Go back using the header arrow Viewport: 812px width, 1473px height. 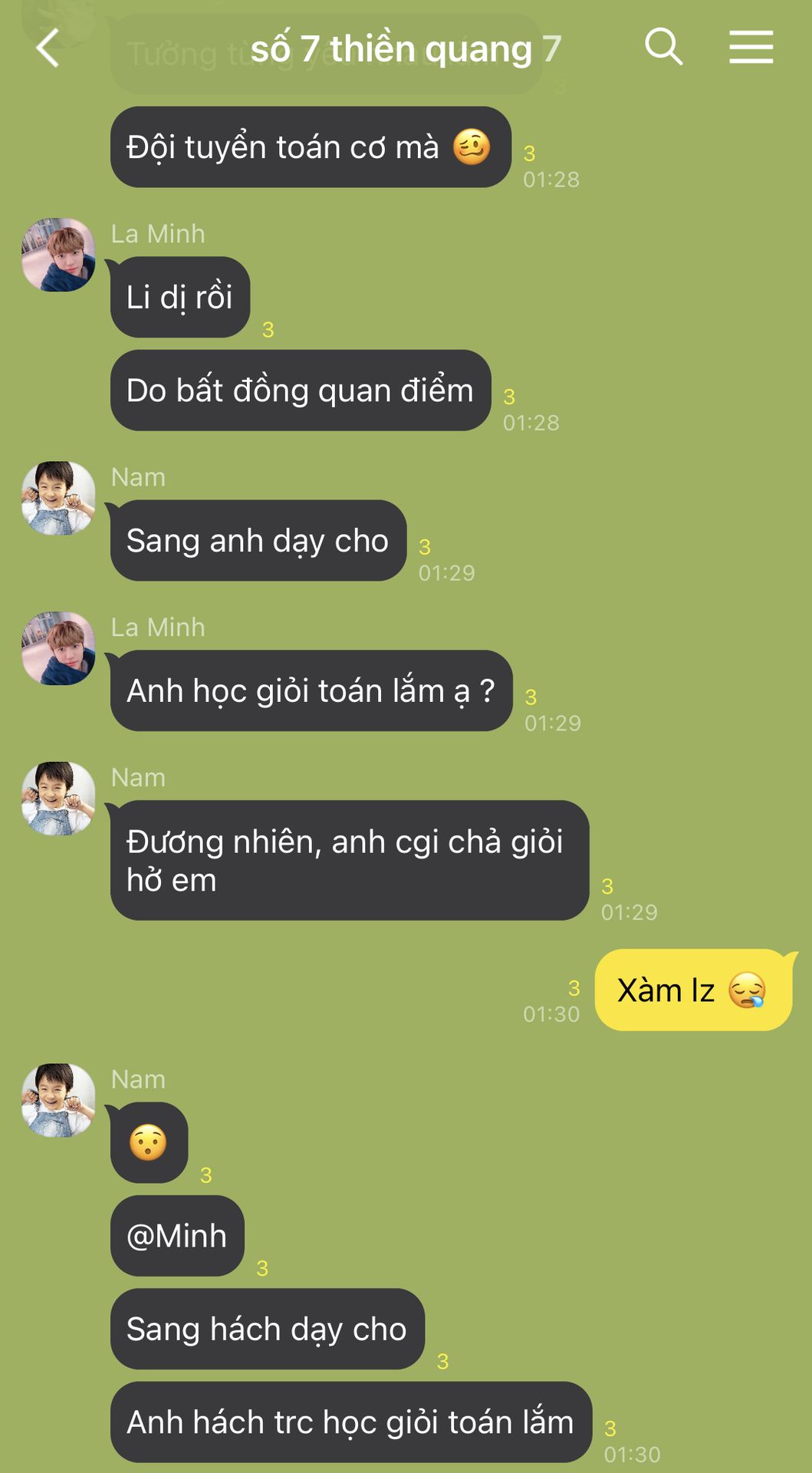[x=48, y=48]
